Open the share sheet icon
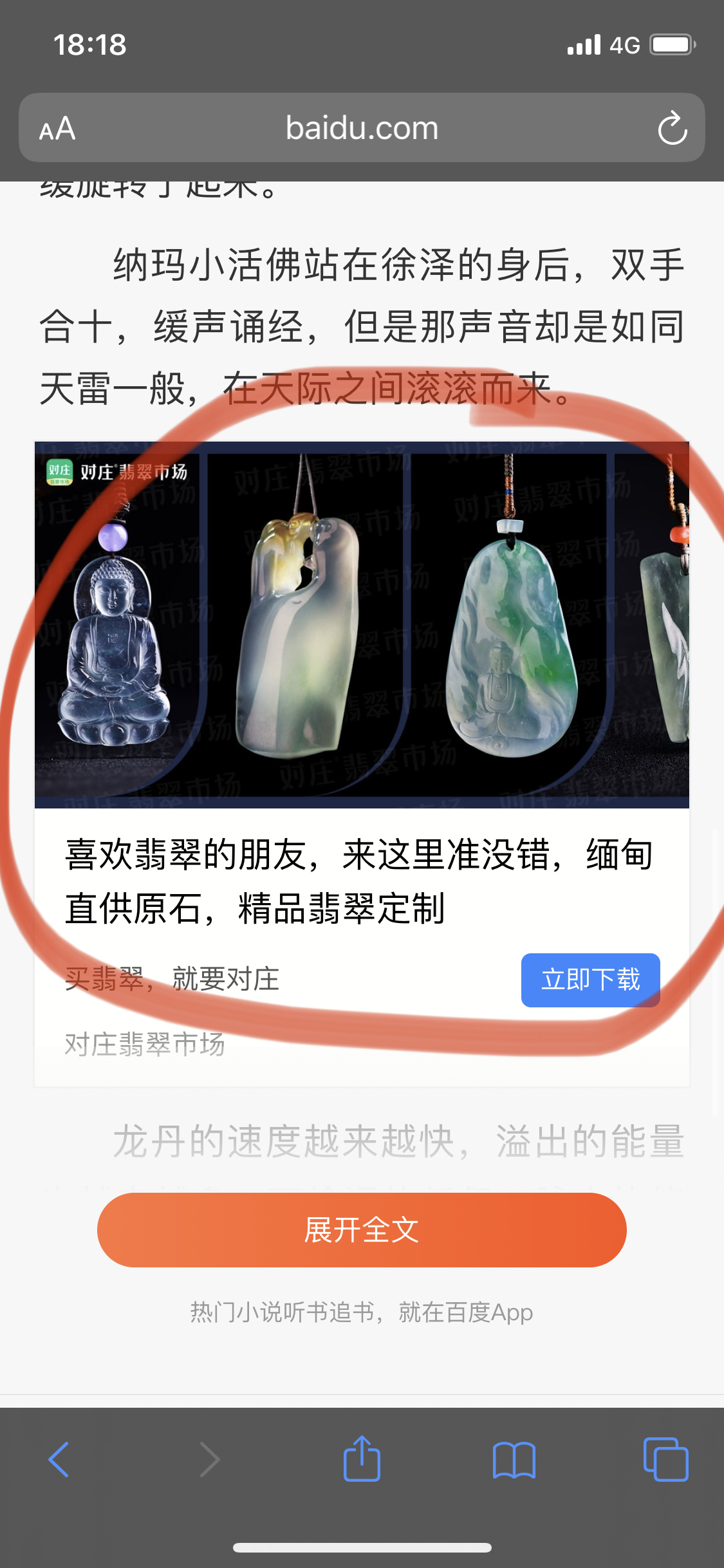 click(362, 1459)
